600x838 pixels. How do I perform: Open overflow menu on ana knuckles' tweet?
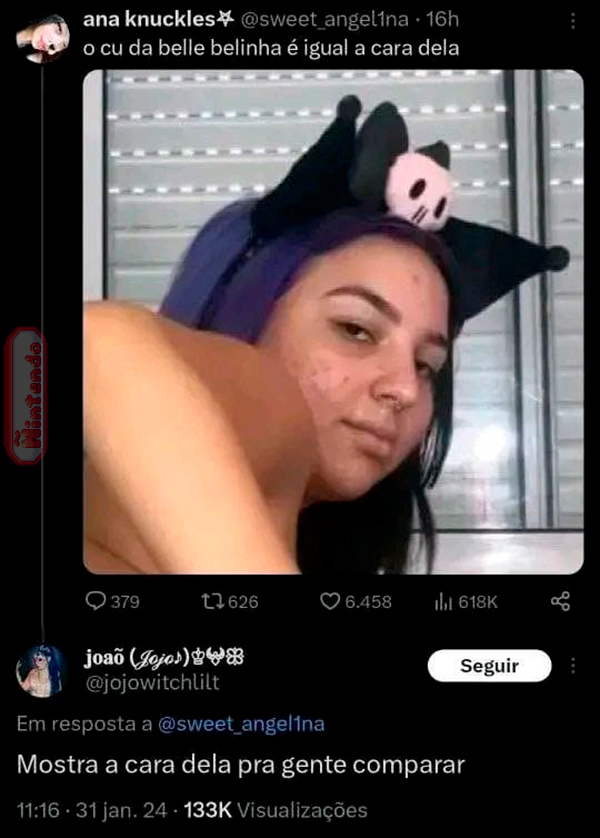coord(572,21)
